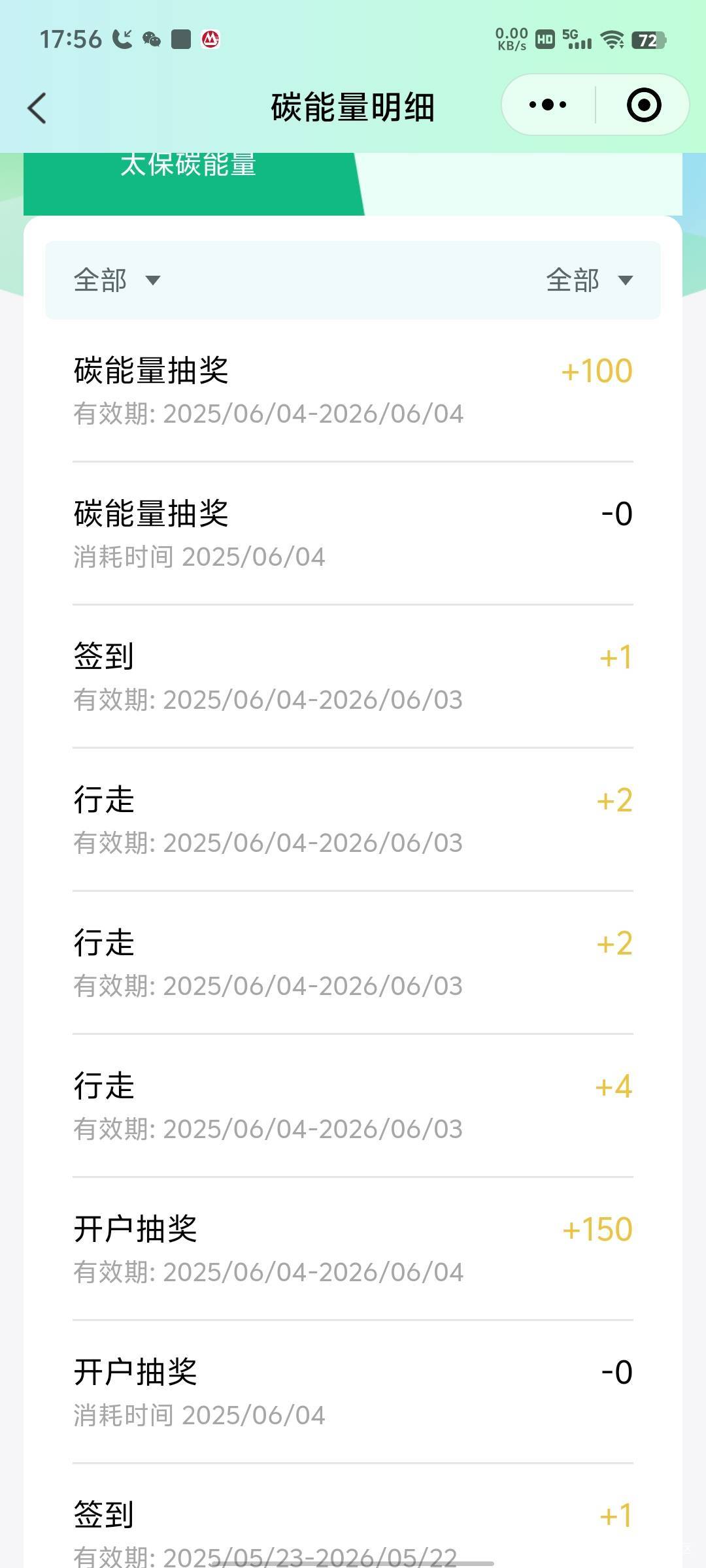Expand the right 全部 filter dropdown

tap(590, 280)
